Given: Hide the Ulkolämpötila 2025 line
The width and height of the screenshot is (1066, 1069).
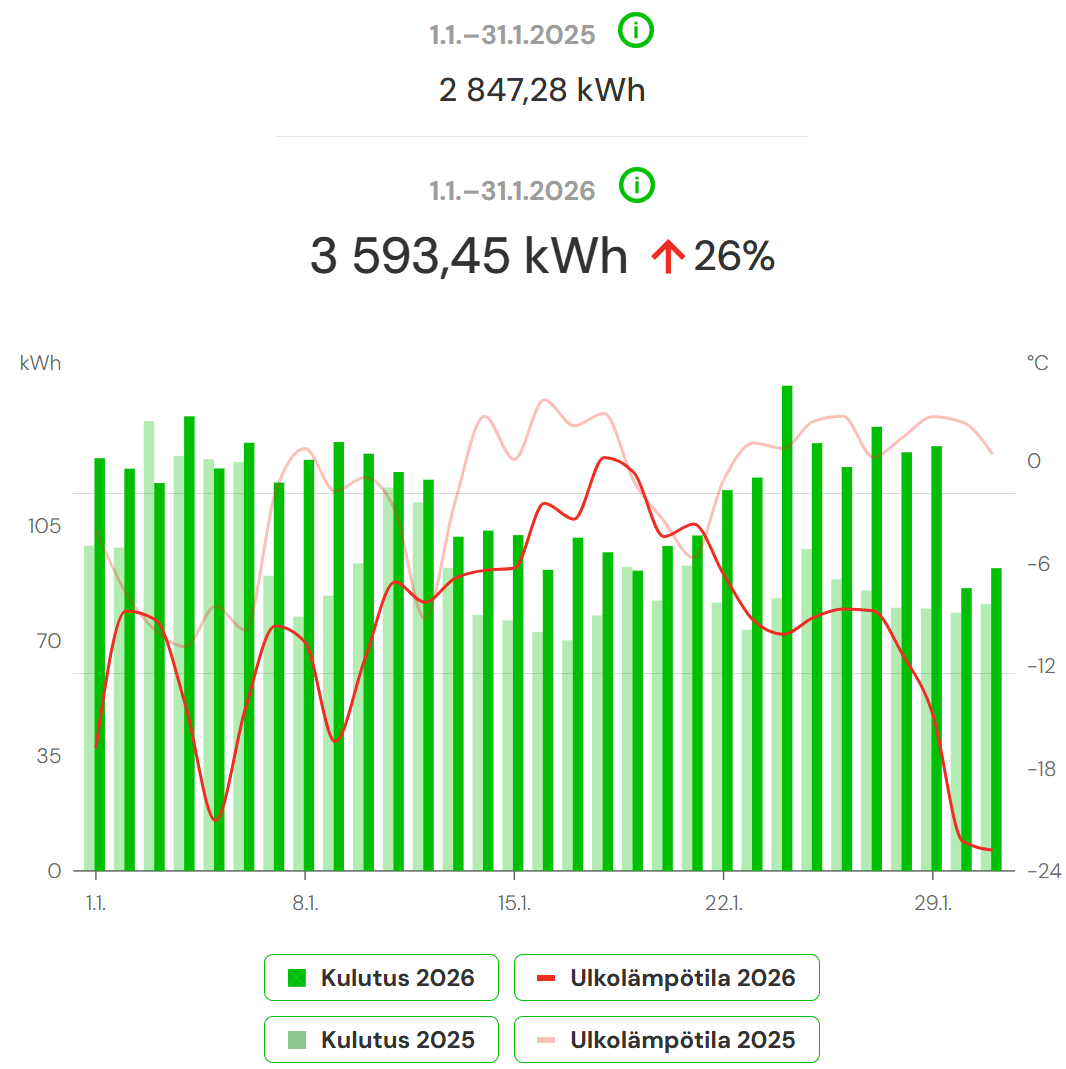Looking at the screenshot, I should tap(666, 1039).
